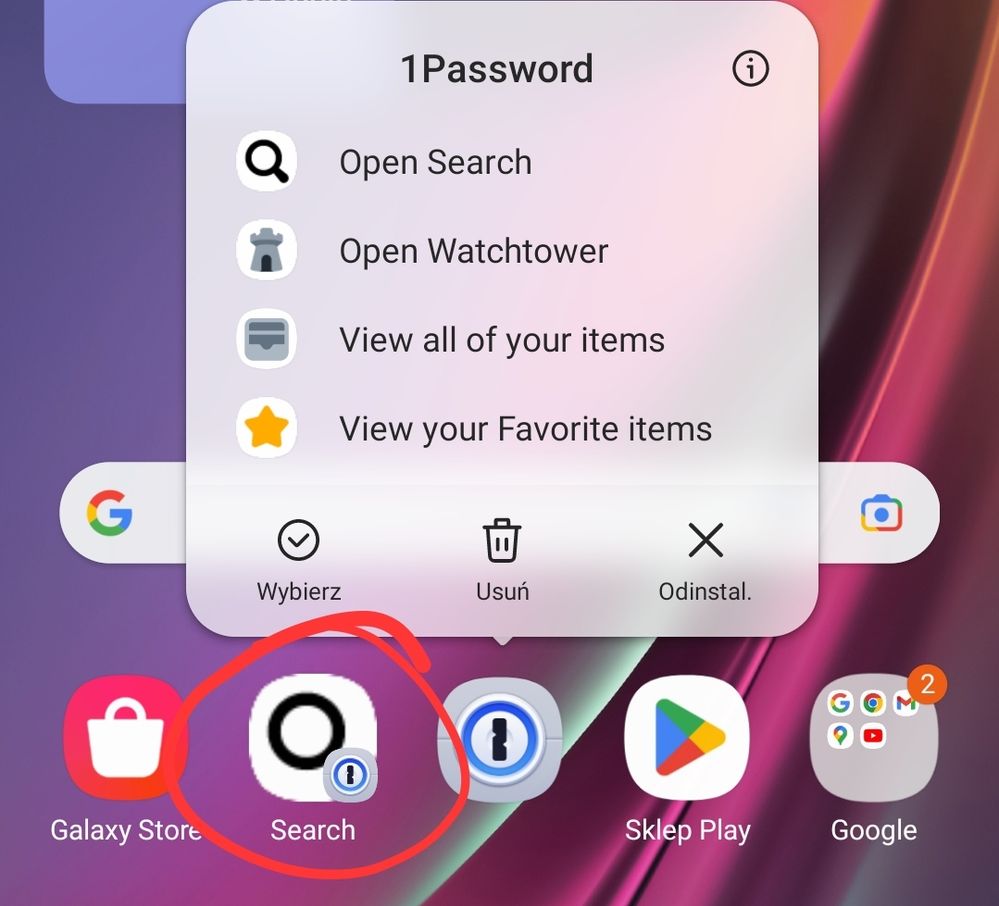Tap Odinstal. to uninstall 1Password
Image resolution: width=999 pixels, height=906 pixels.
(x=705, y=560)
